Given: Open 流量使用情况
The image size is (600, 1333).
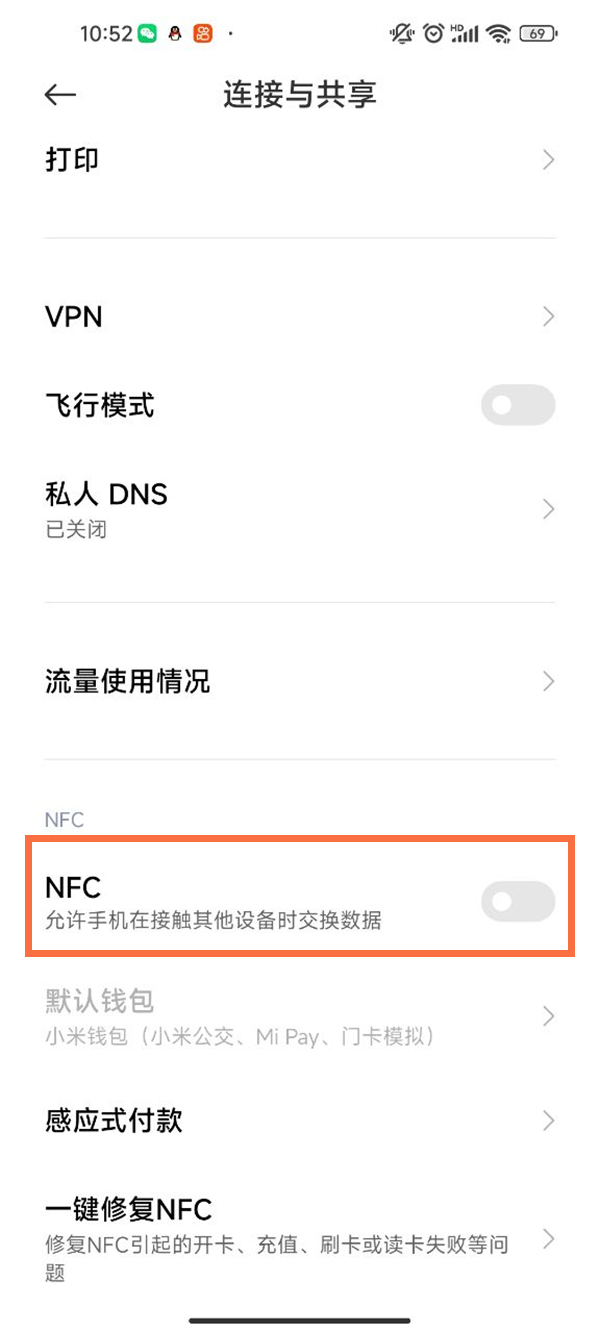Looking at the screenshot, I should (x=300, y=682).
